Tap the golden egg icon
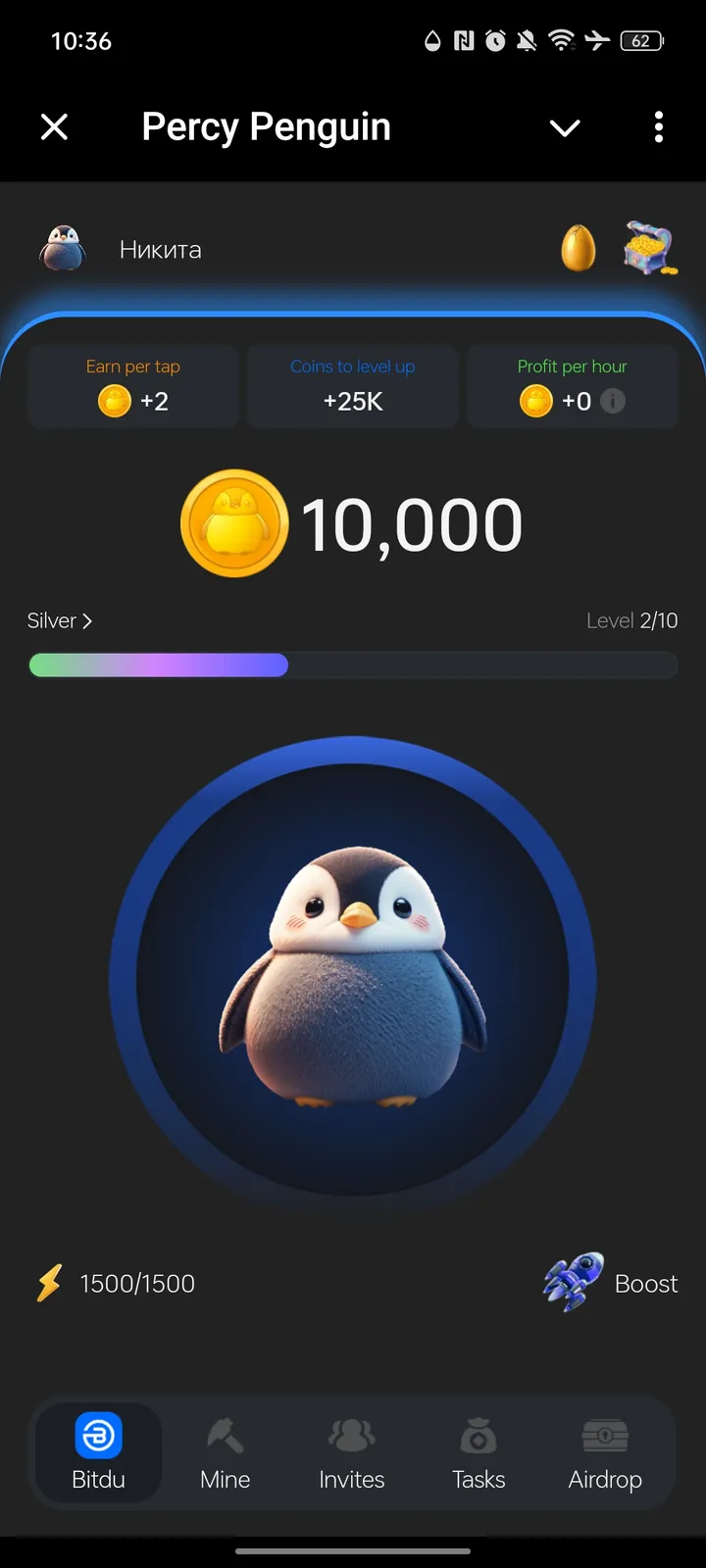 tap(578, 248)
